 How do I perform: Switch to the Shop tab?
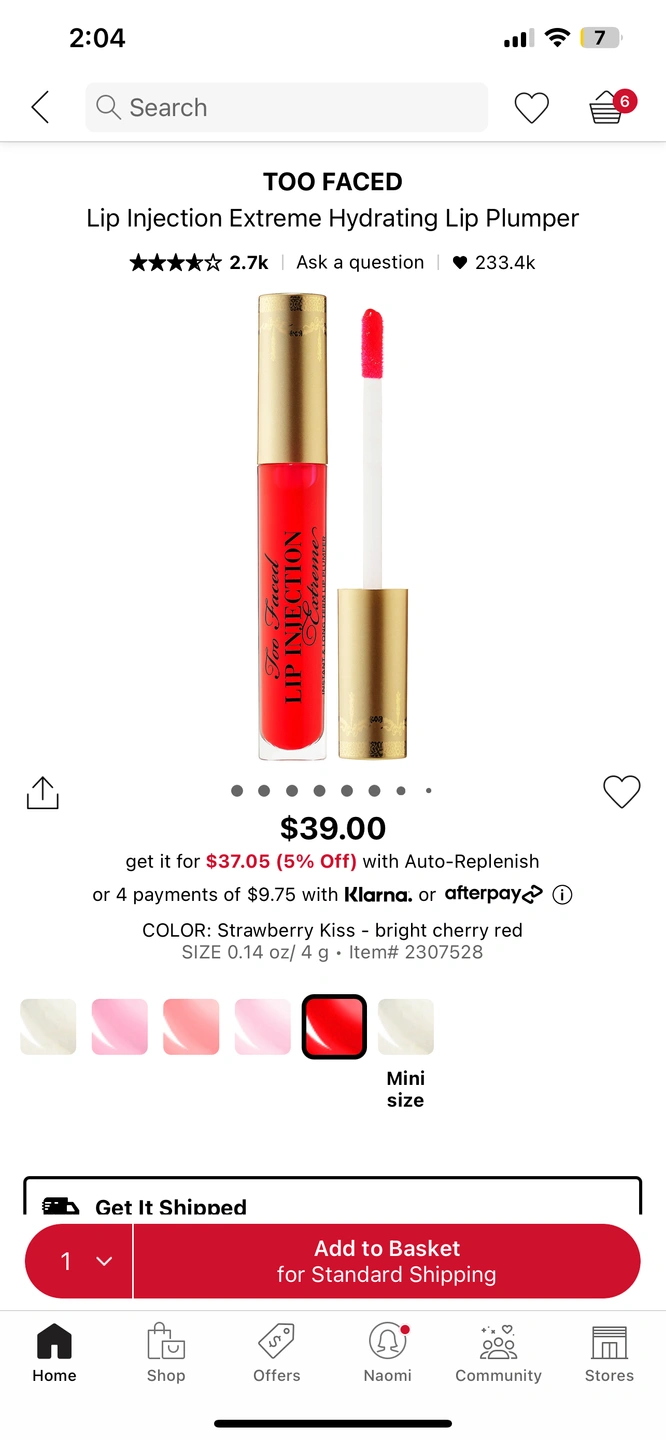click(166, 1353)
